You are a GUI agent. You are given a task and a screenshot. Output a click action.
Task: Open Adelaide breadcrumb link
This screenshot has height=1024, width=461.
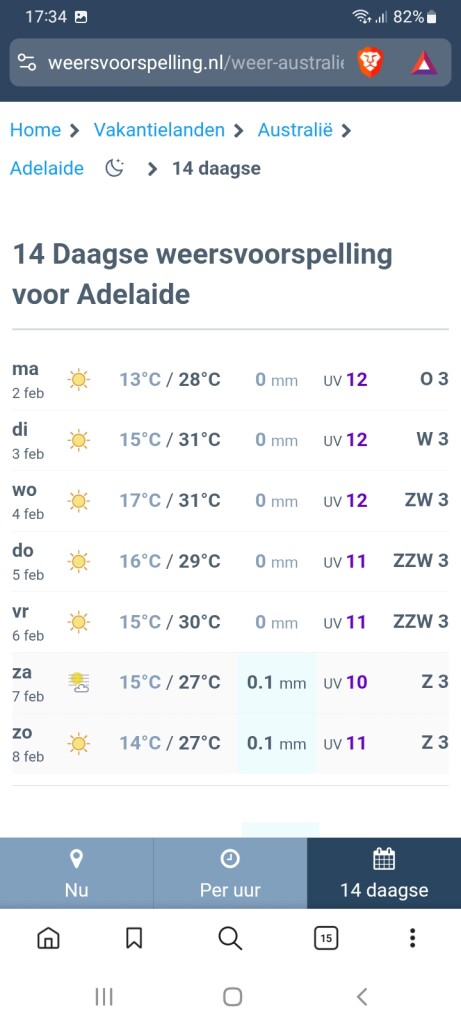pyautogui.click(x=47, y=168)
